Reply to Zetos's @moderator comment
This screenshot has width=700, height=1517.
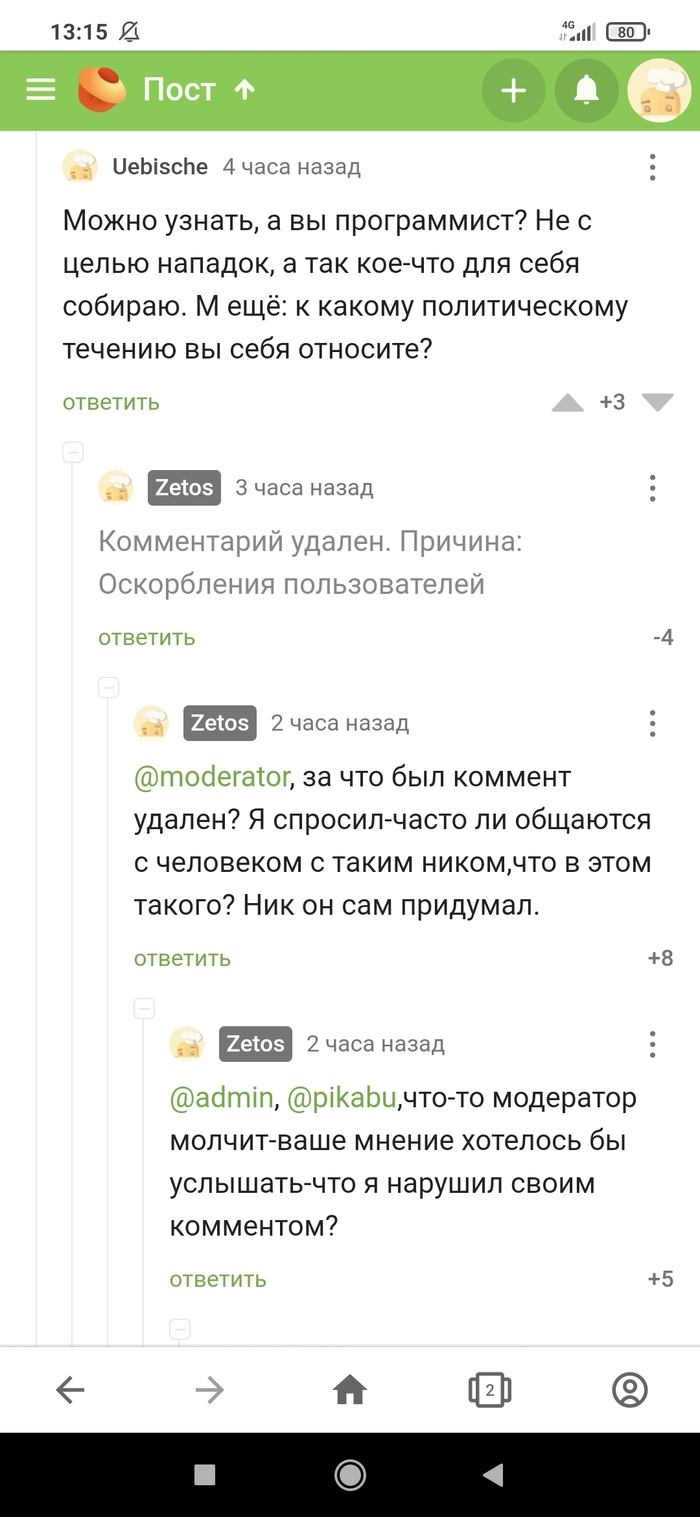pos(182,958)
